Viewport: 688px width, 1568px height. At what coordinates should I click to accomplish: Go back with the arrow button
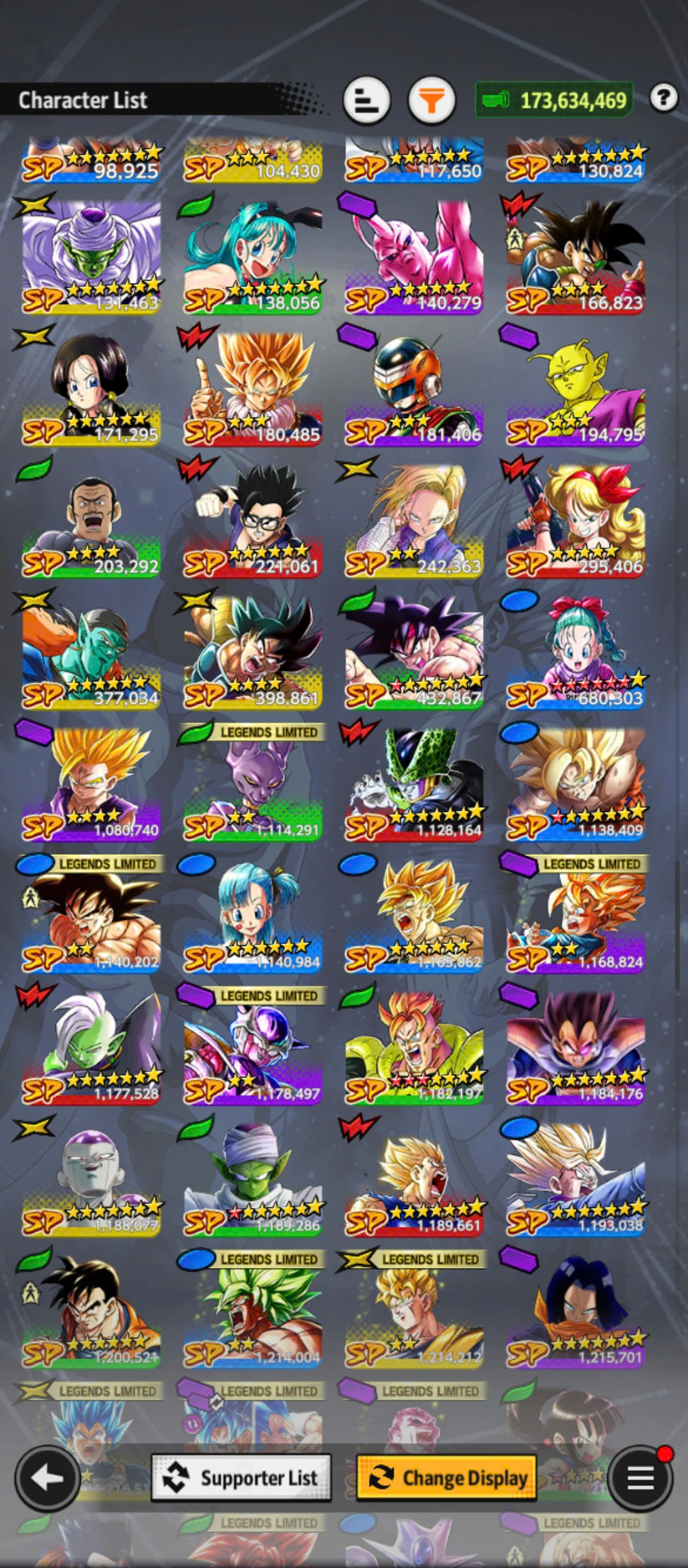47,1477
